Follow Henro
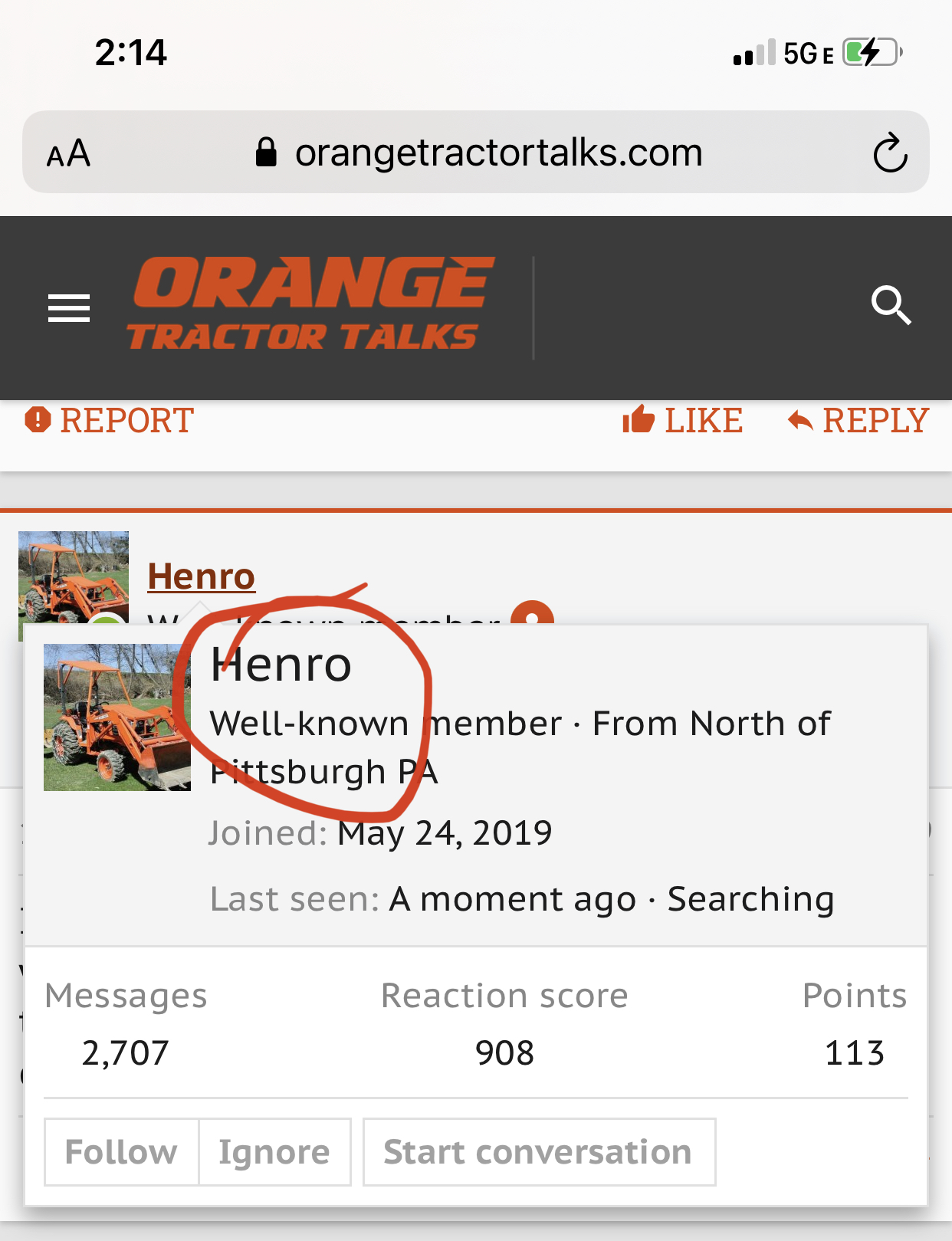 [x=121, y=1152]
